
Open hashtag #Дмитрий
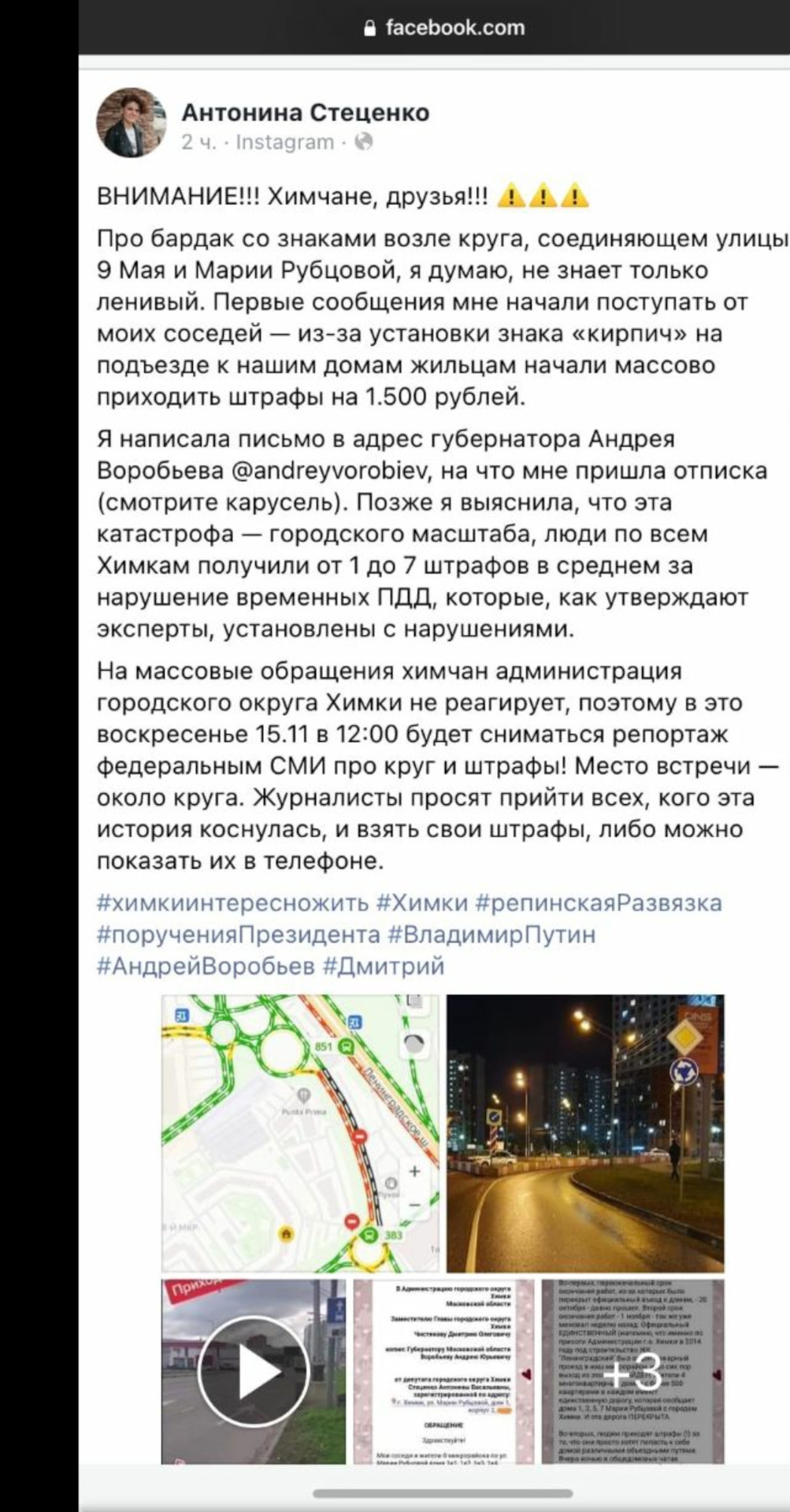[x=384, y=966]
